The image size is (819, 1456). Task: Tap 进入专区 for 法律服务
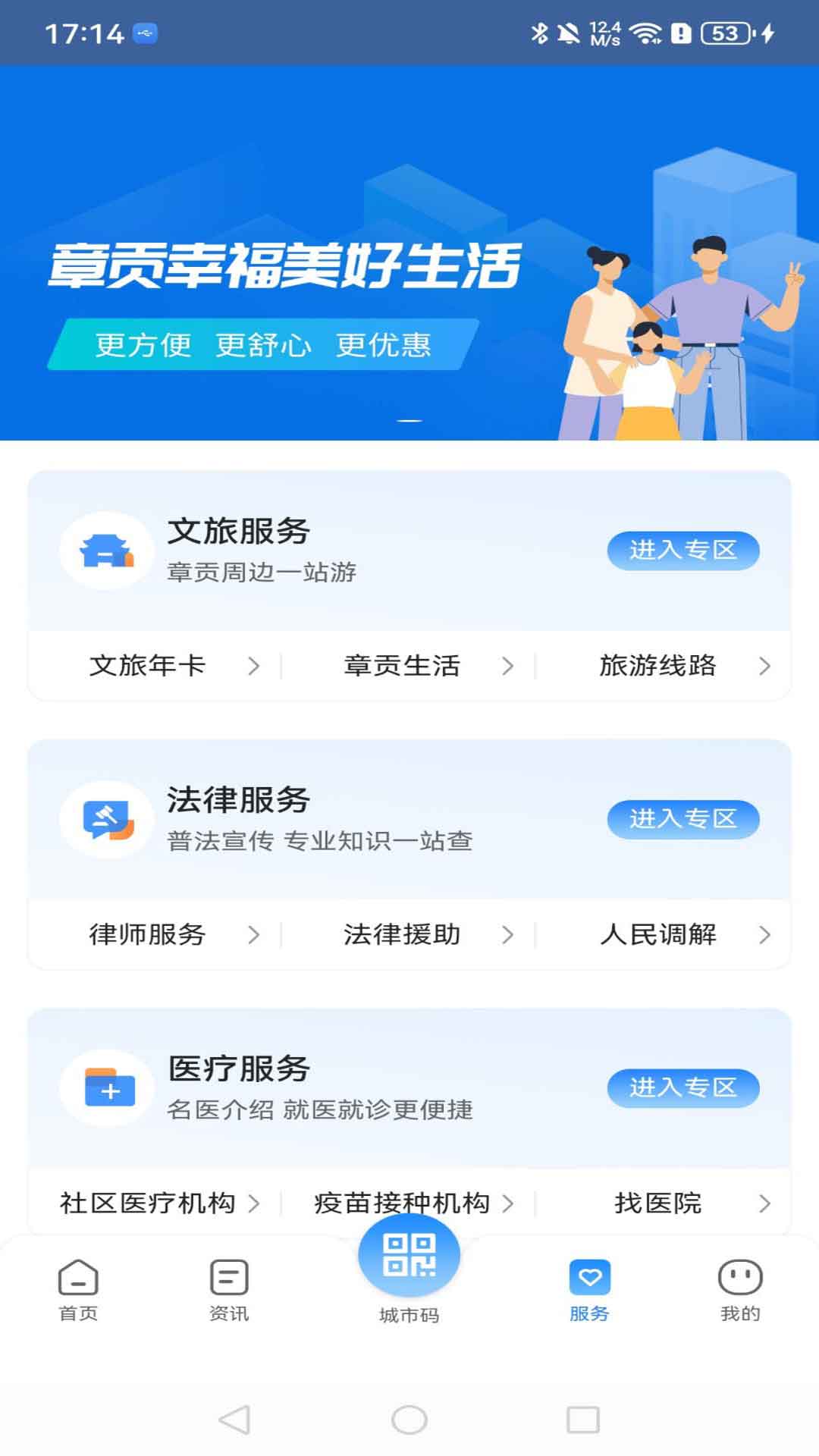[x=682, y=819]
